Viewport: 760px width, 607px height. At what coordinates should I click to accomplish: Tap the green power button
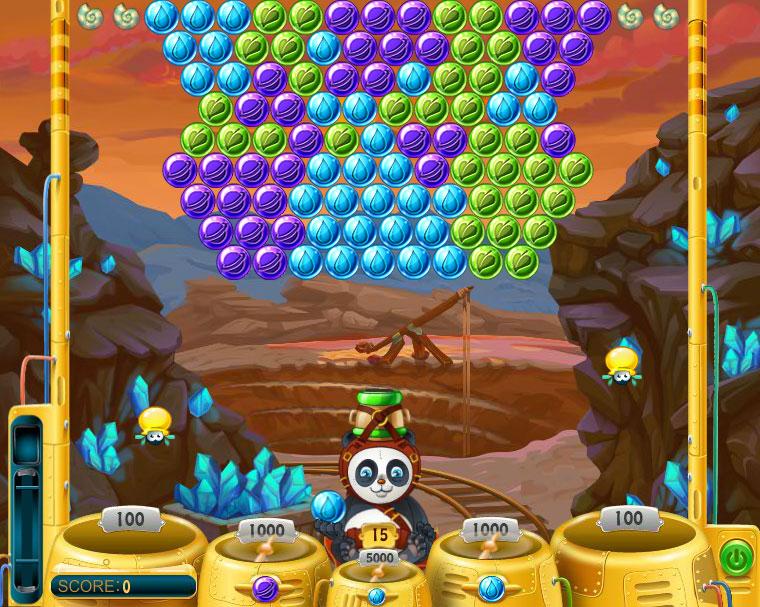(735, 555)
